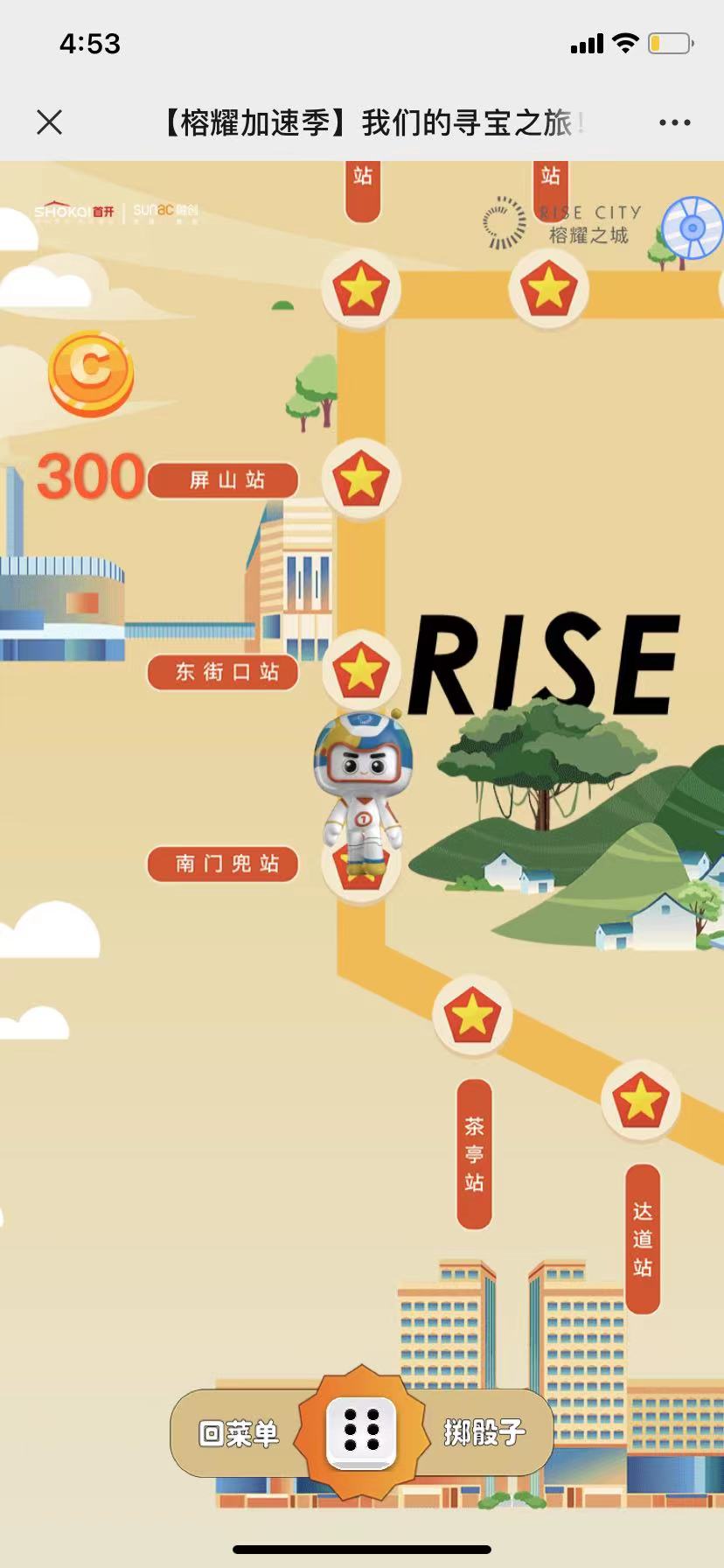This screenshot has height=1568, width=724.
Task: Roll the dice with 掷骰子
Action: click(484, 1432)
